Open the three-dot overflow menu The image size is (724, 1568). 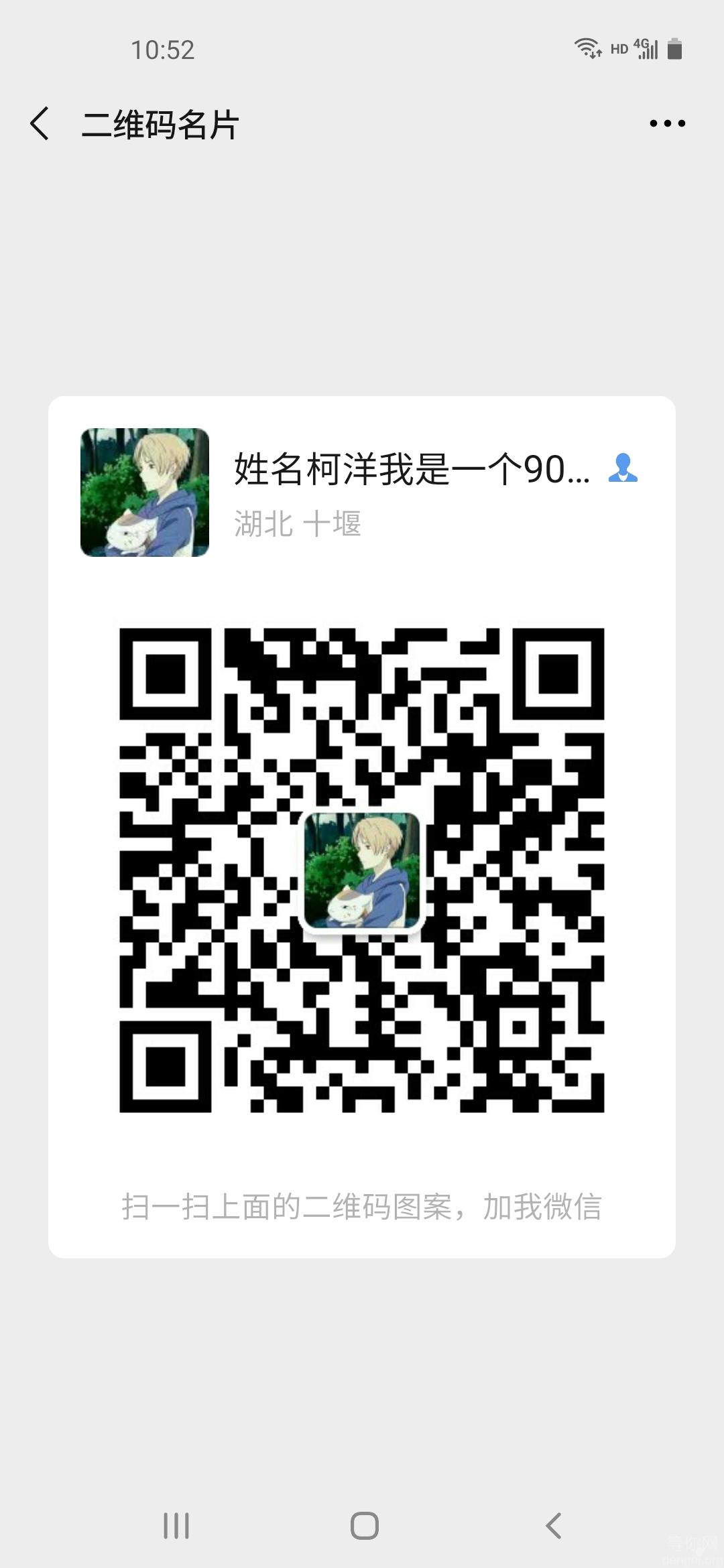(667, 123)
